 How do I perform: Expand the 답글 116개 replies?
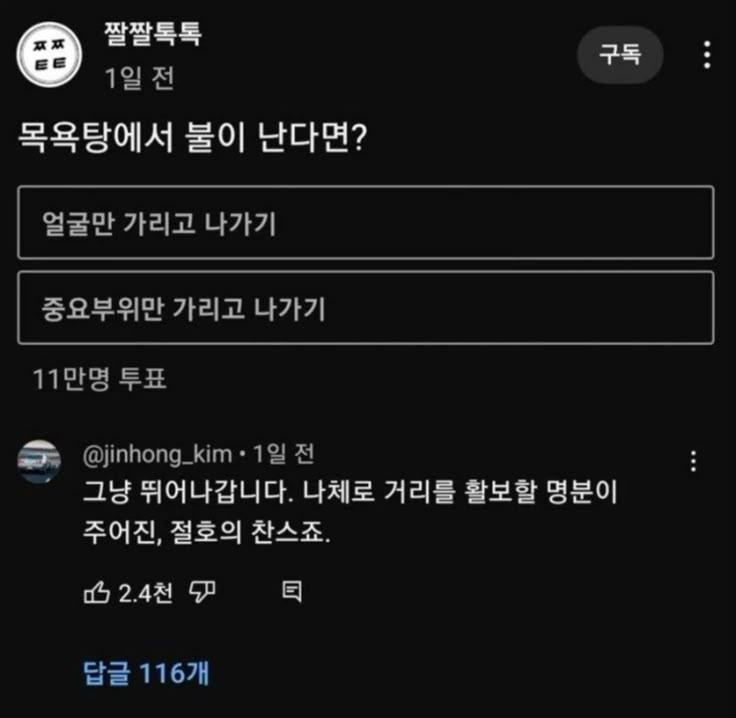click(x=146, y=672)
